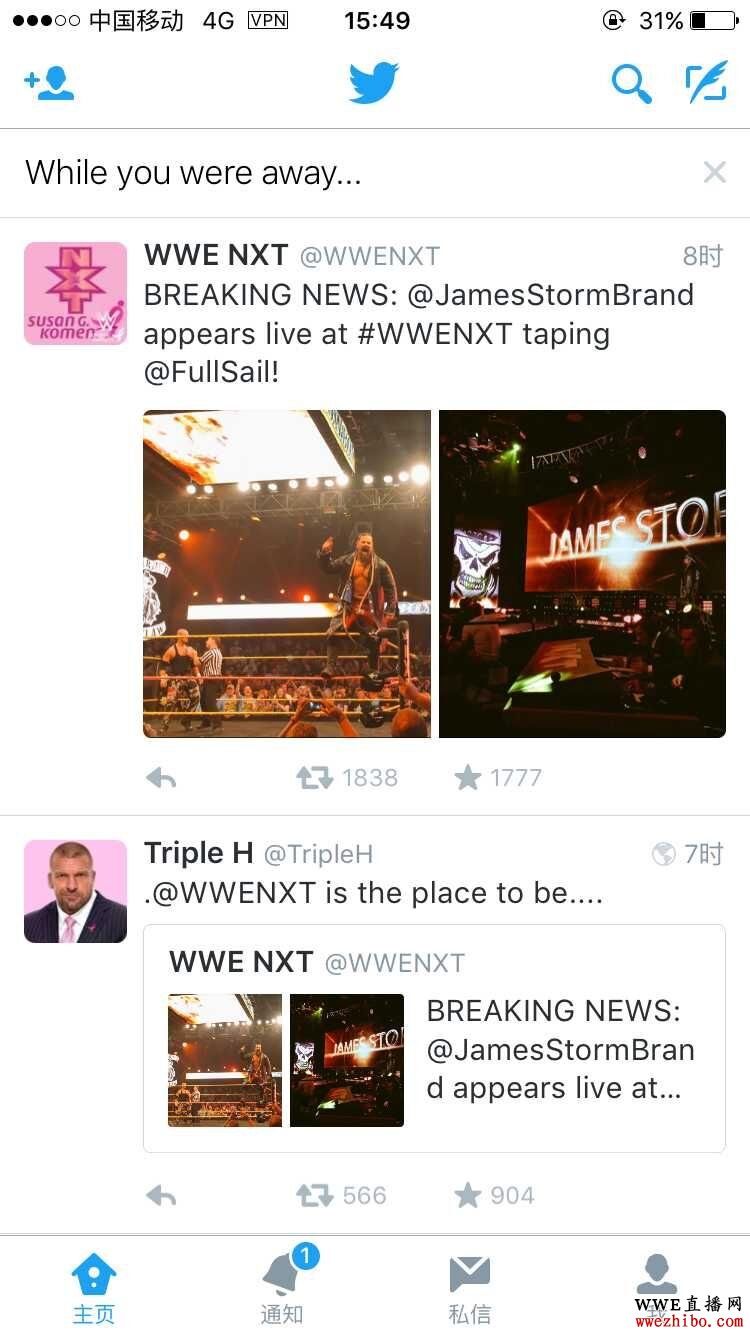Open the @FullSail mention link
Image resolution: width=750 pixels, height=1334 pixels.
211,373
